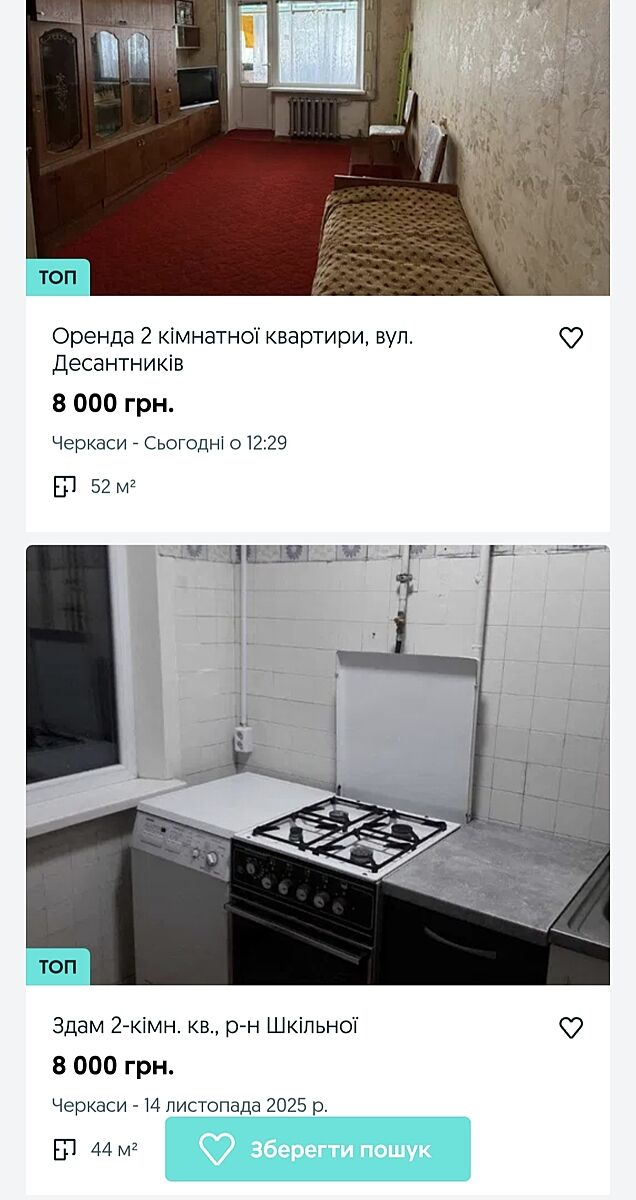Open the Шкільної 2-room apartment listing
Screen dimensions: 636x1200
click(205, 1026)
